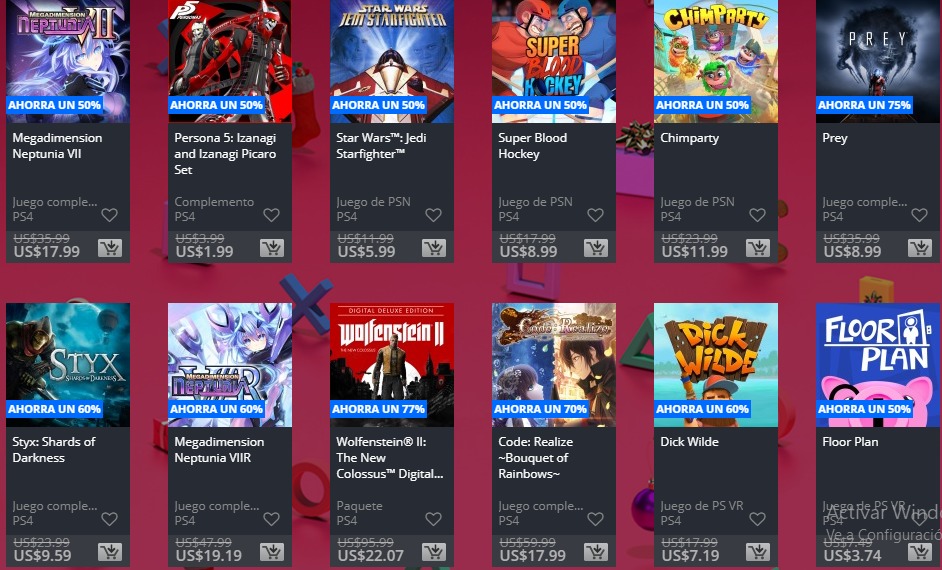942x570 pixels.
Task: Wishlist Styx: Shards of Darkness
Action: [109, 519]
